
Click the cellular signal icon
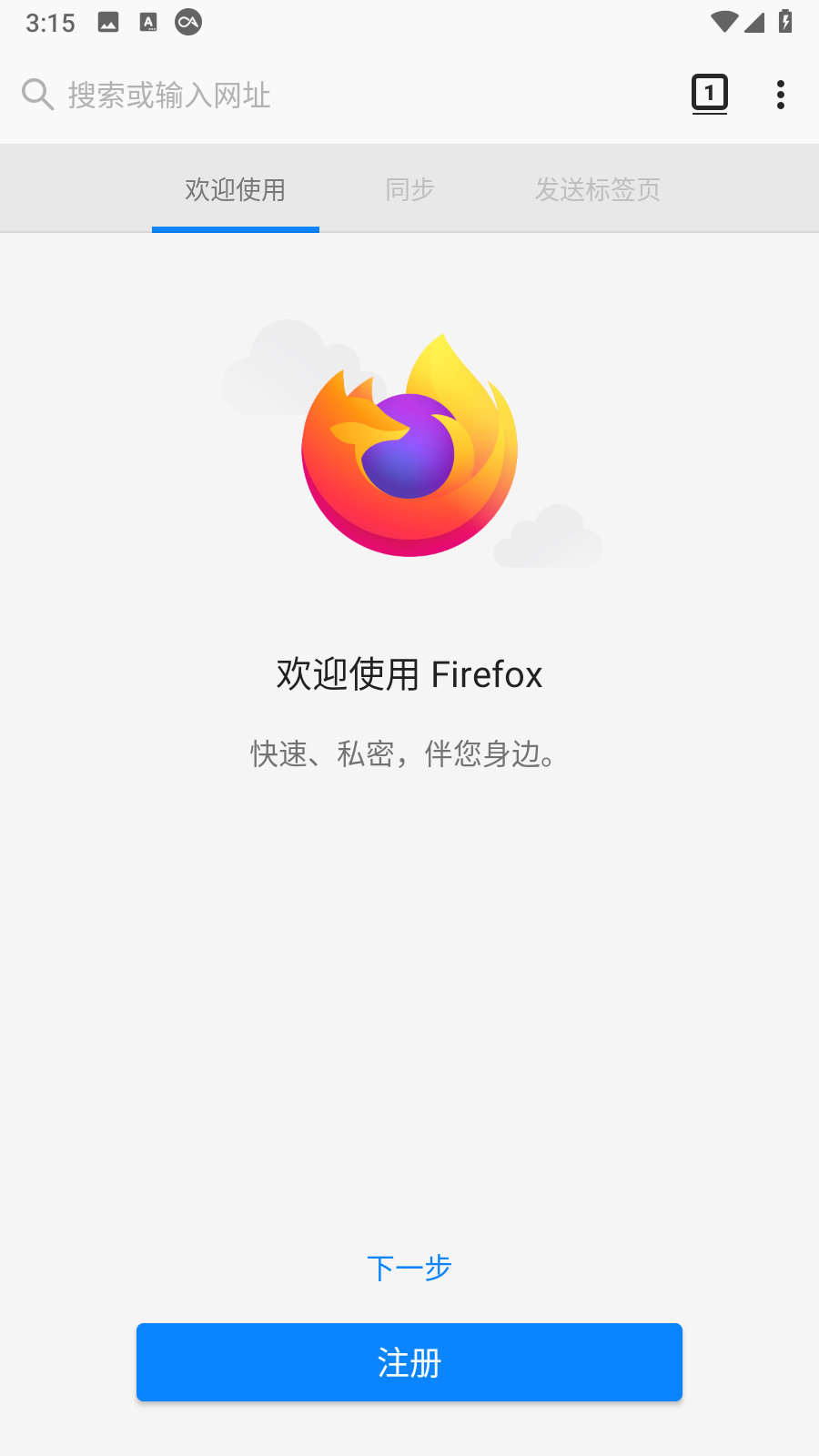(755, 22)
